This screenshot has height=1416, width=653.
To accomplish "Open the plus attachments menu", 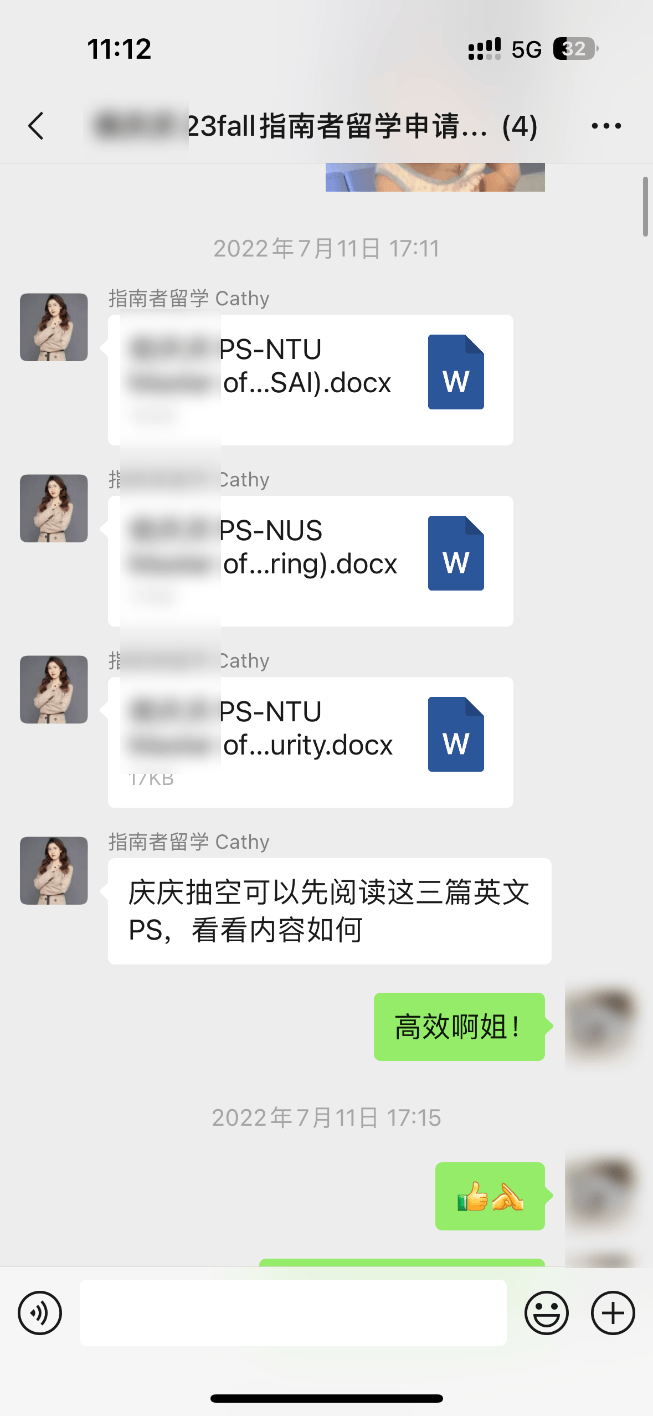I will click(x=613, y=1312).
